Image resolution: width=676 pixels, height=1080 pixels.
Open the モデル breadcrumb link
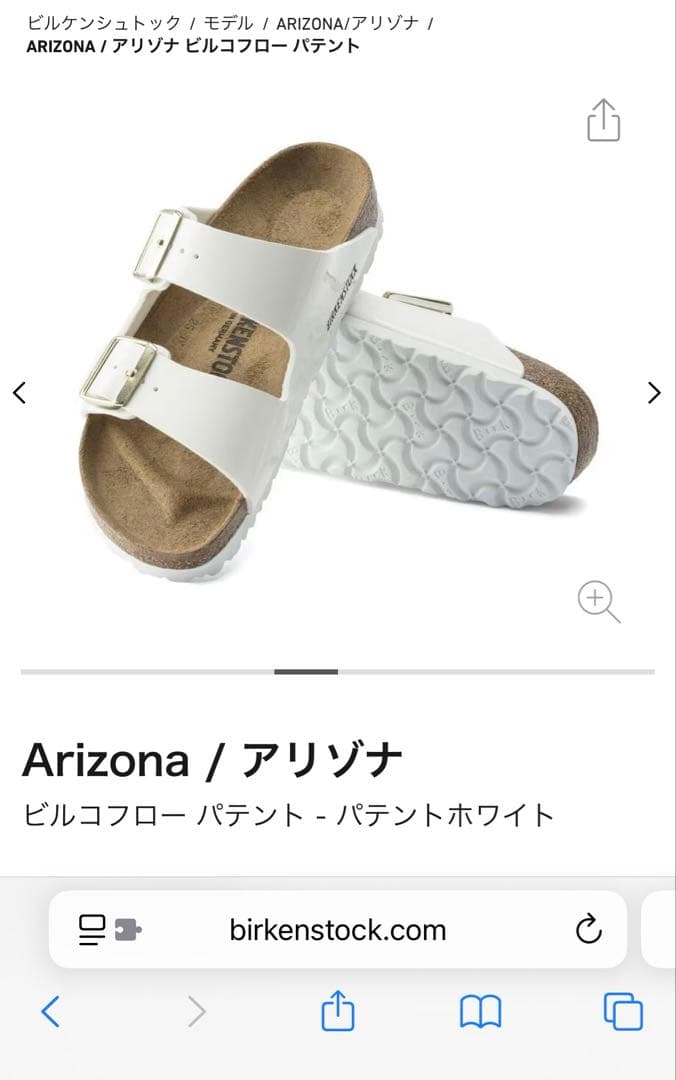coord(230,22)
